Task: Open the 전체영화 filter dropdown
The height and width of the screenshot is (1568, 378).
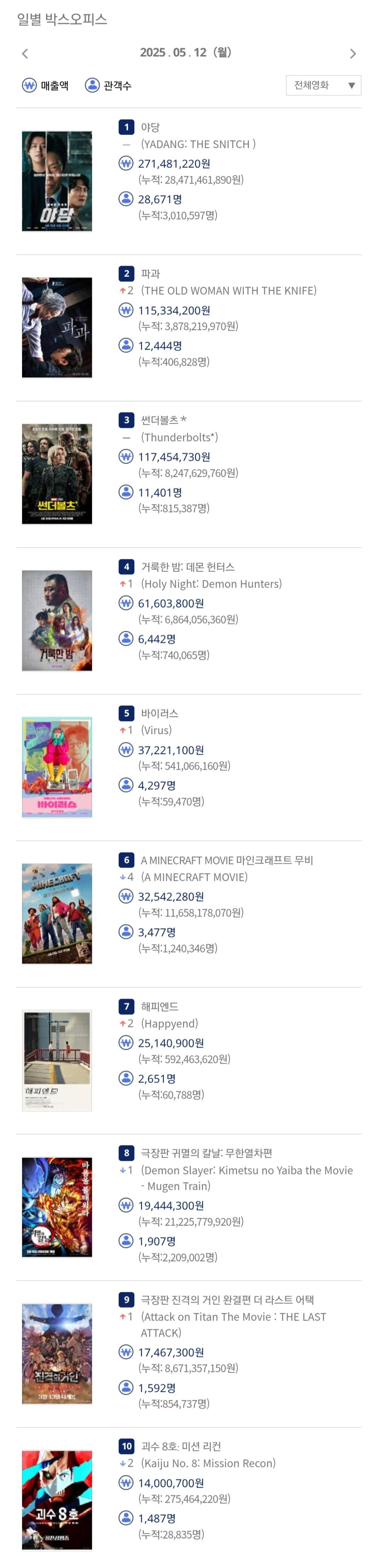Action: click(323, 85)
